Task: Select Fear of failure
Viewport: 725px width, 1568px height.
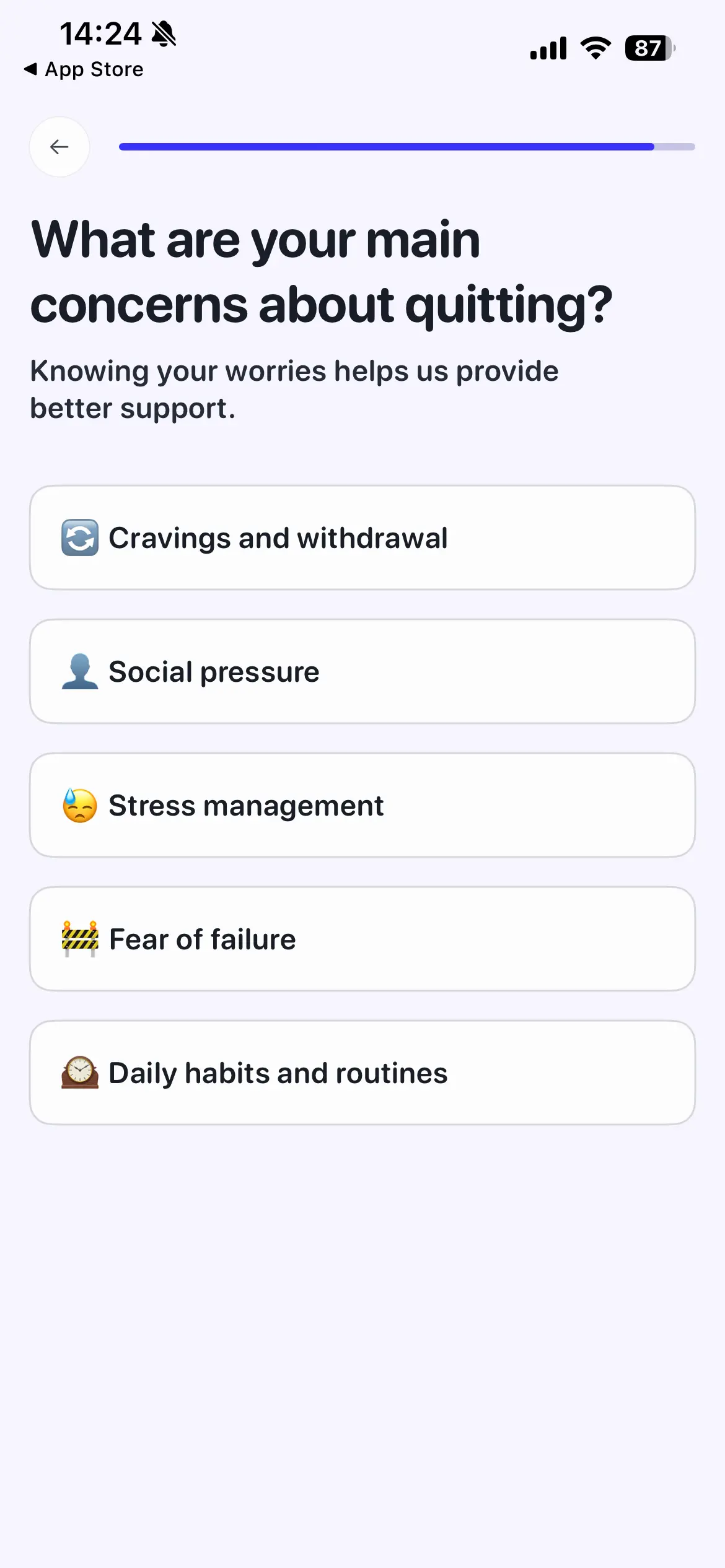Action: click(362, 939)
